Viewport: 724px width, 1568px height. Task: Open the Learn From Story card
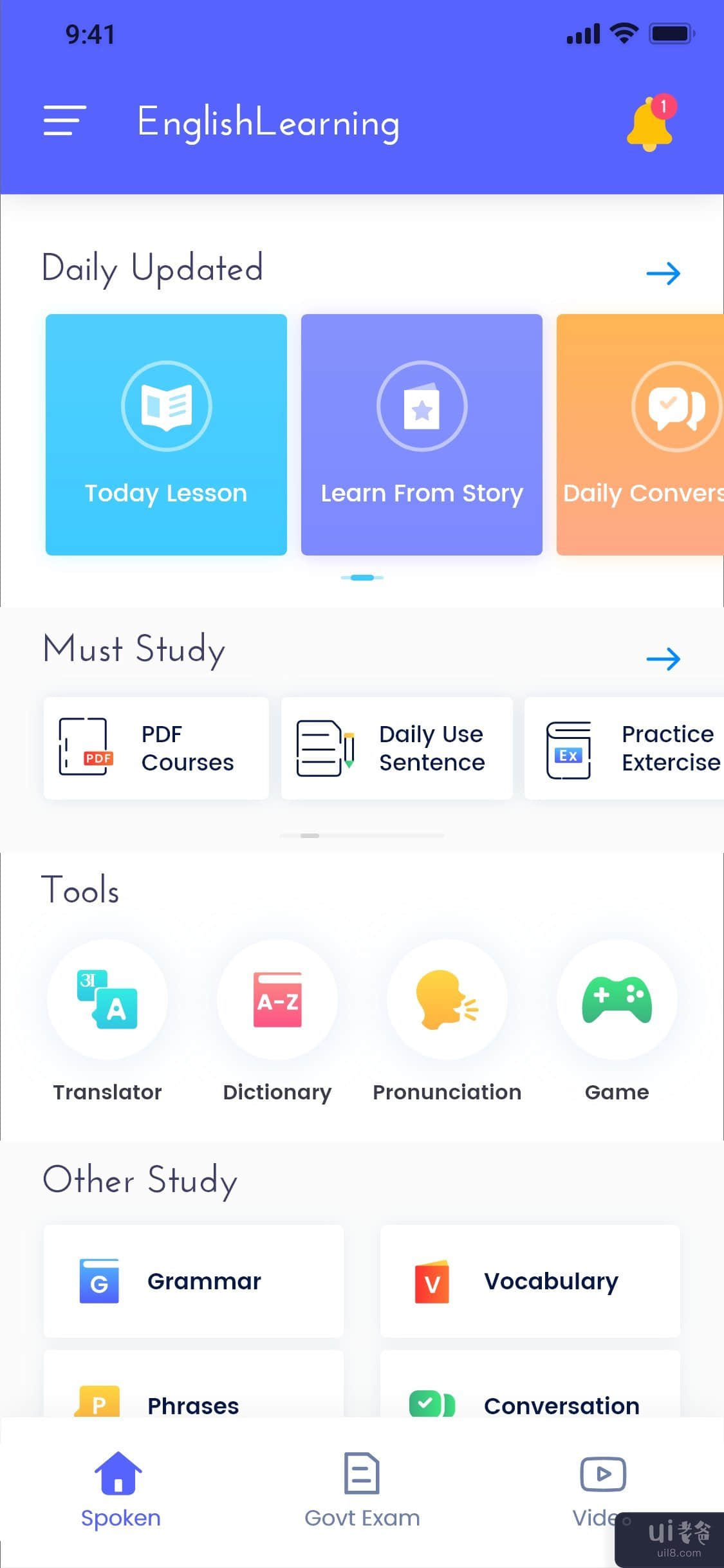point(422,434)
